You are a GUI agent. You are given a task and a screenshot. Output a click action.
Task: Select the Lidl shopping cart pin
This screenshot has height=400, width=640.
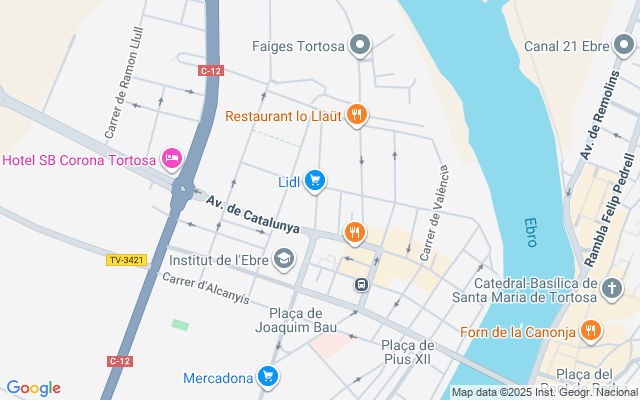[x=315, y=181]
